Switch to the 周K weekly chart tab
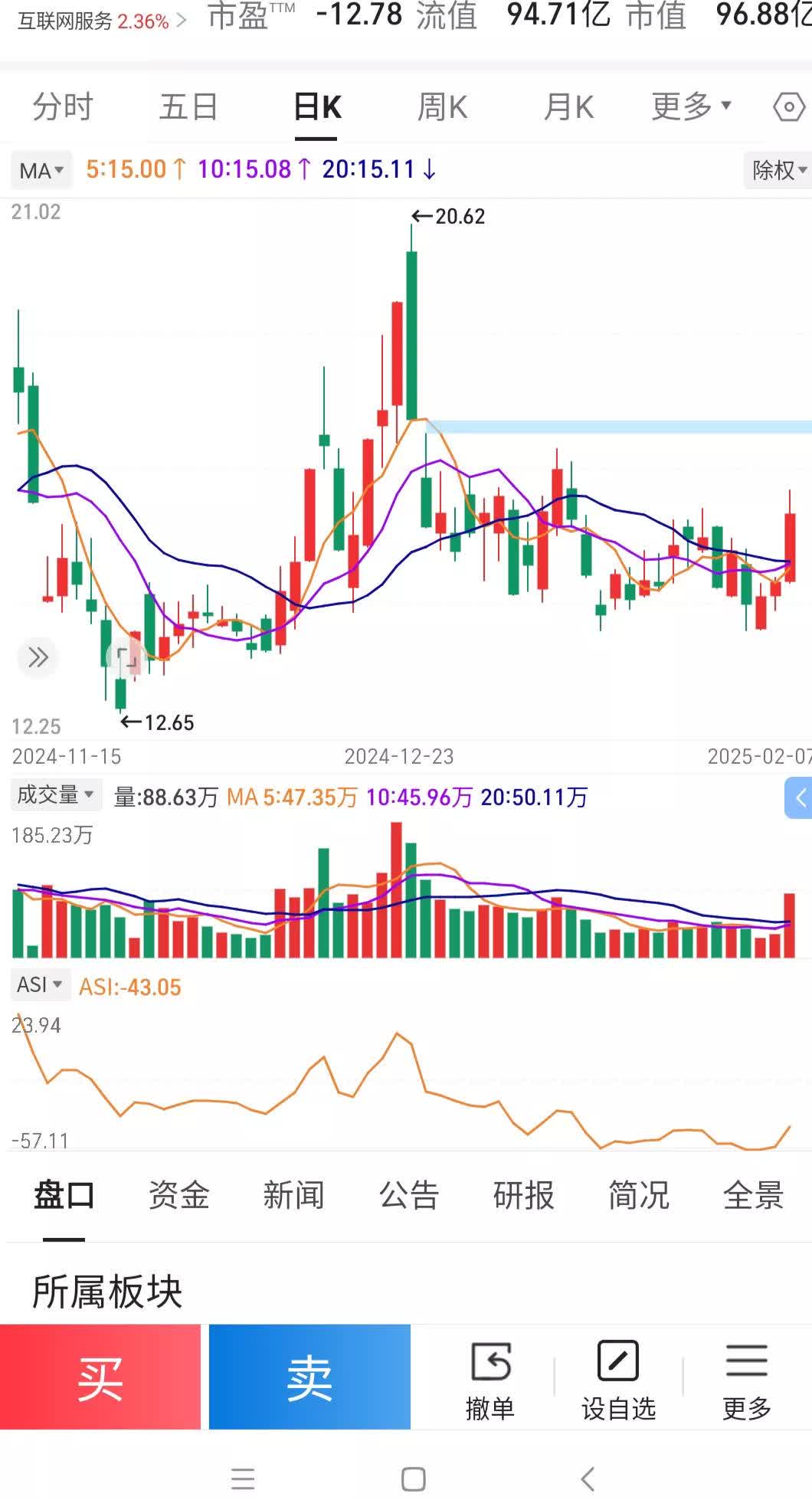The image size is (812, 1500). (x=443, y=107)
